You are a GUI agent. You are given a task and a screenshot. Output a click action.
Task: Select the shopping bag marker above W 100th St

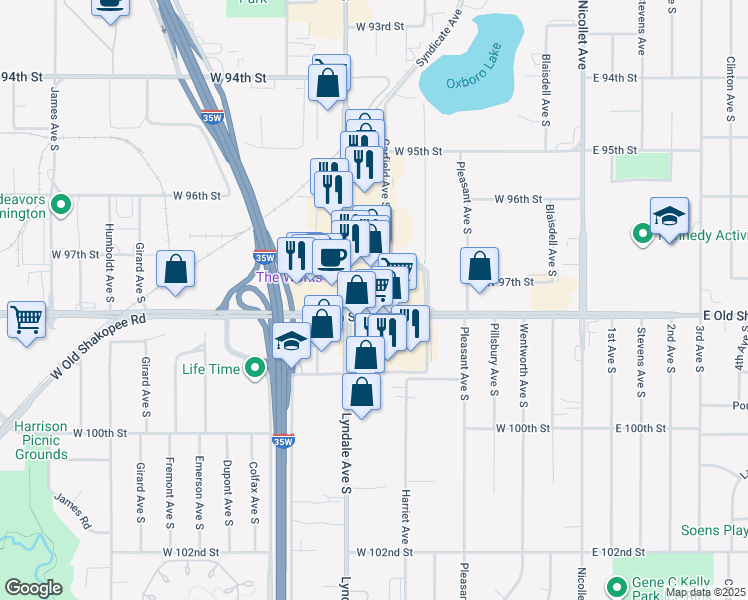click(362, 391)
